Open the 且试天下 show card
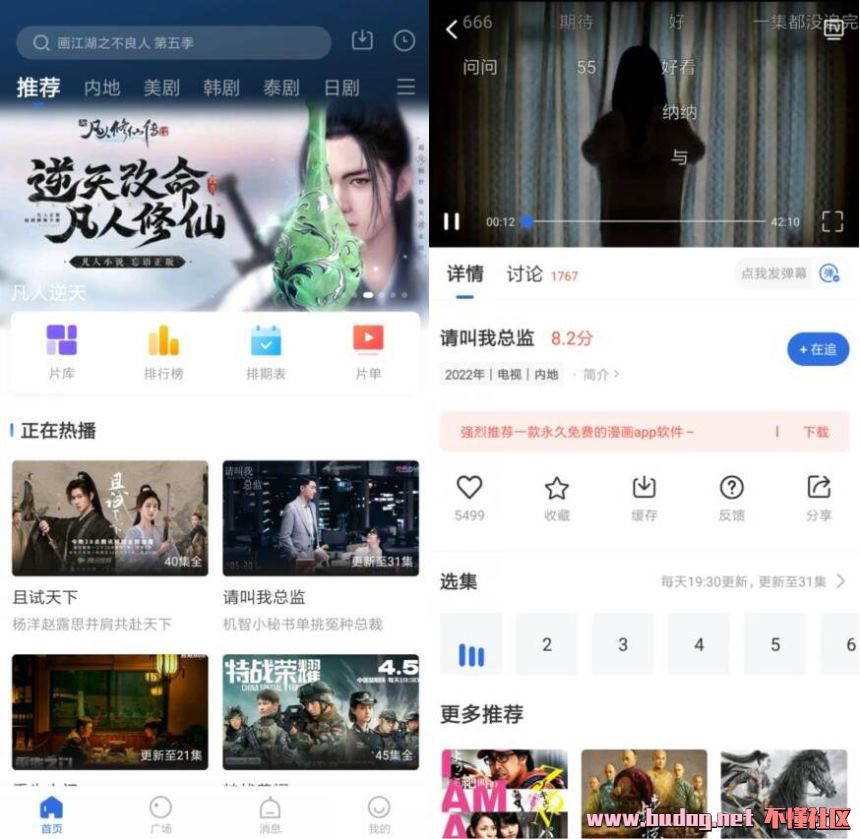Viewport: 860px width, 839px height. (x=110, y=517)
